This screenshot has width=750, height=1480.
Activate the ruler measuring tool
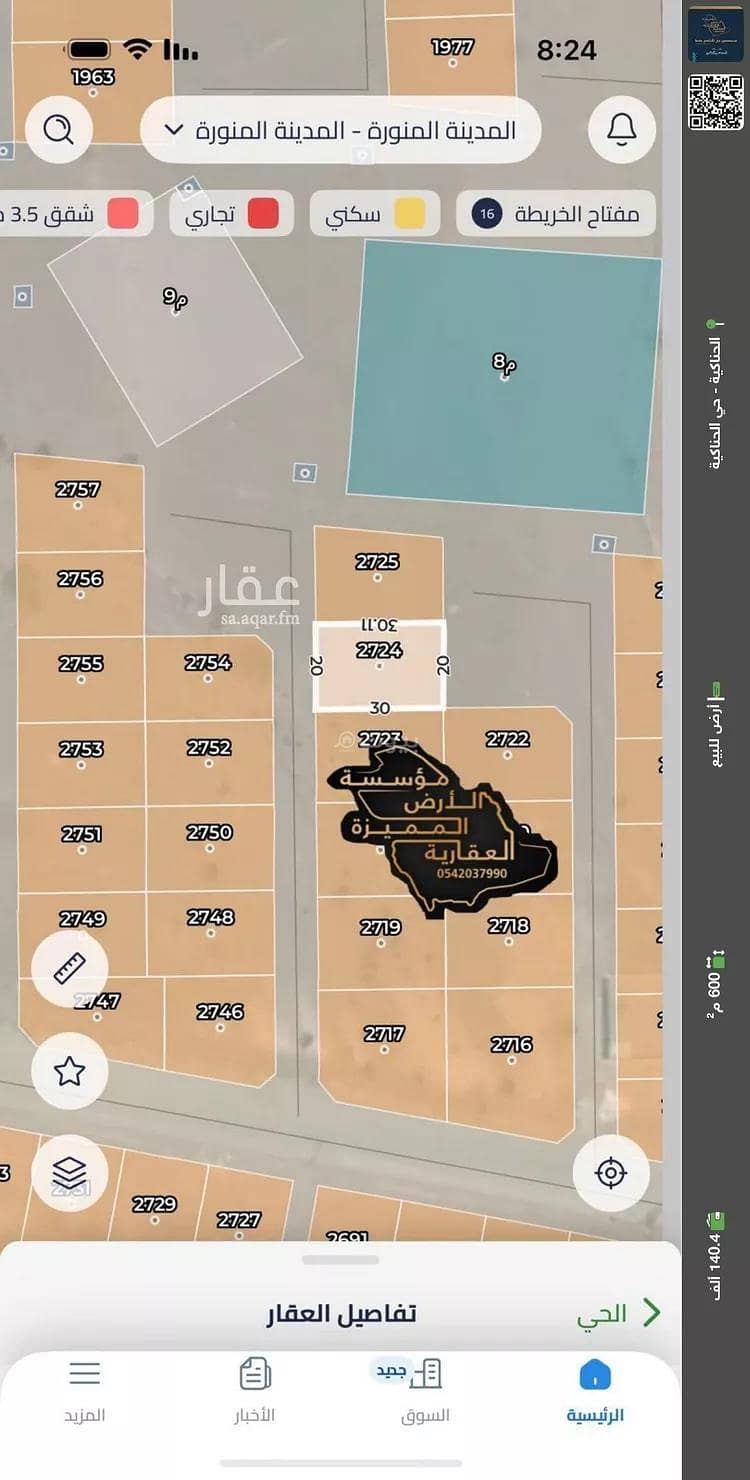[x=69, y=968]
